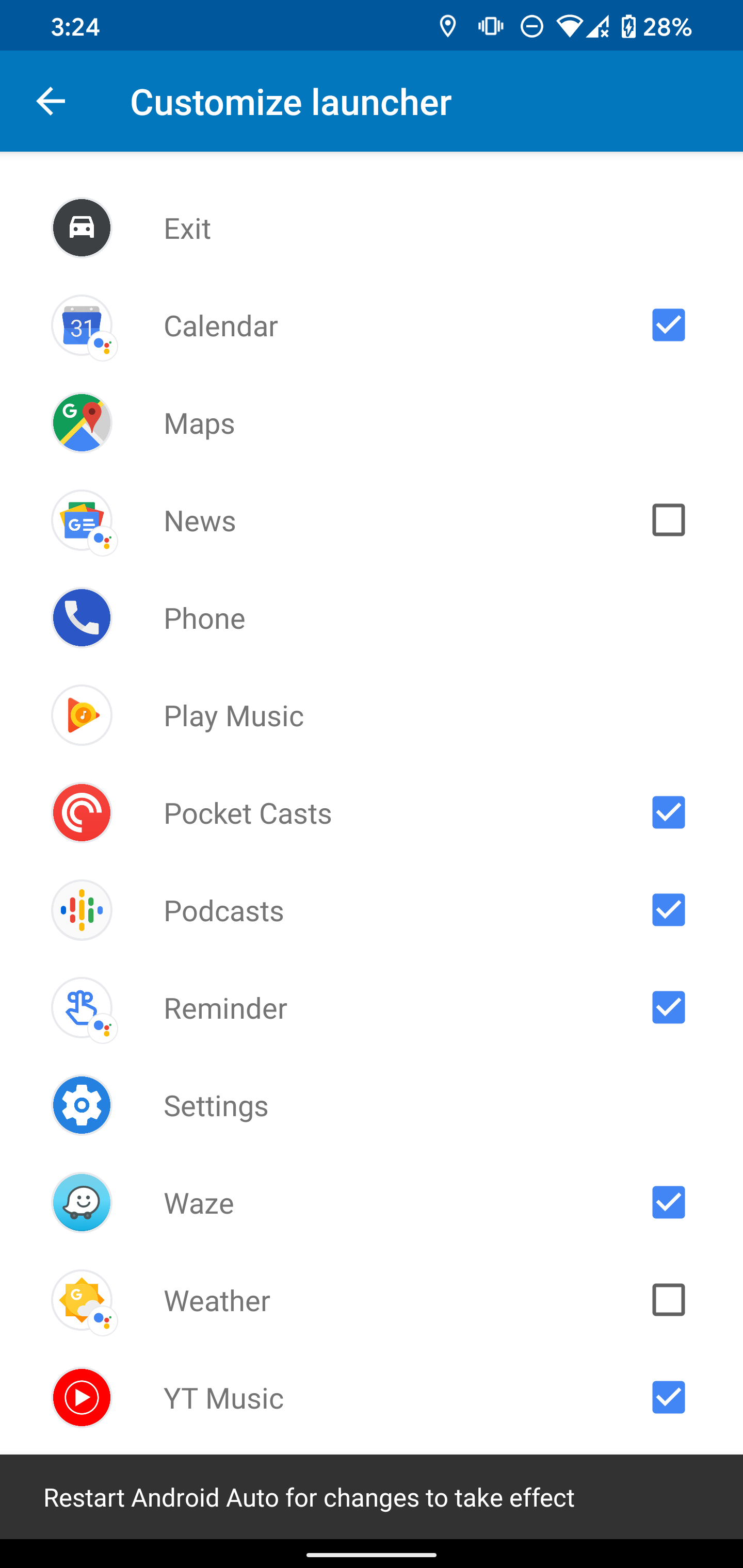Tap the Google News app icon

tap(82, 520)
